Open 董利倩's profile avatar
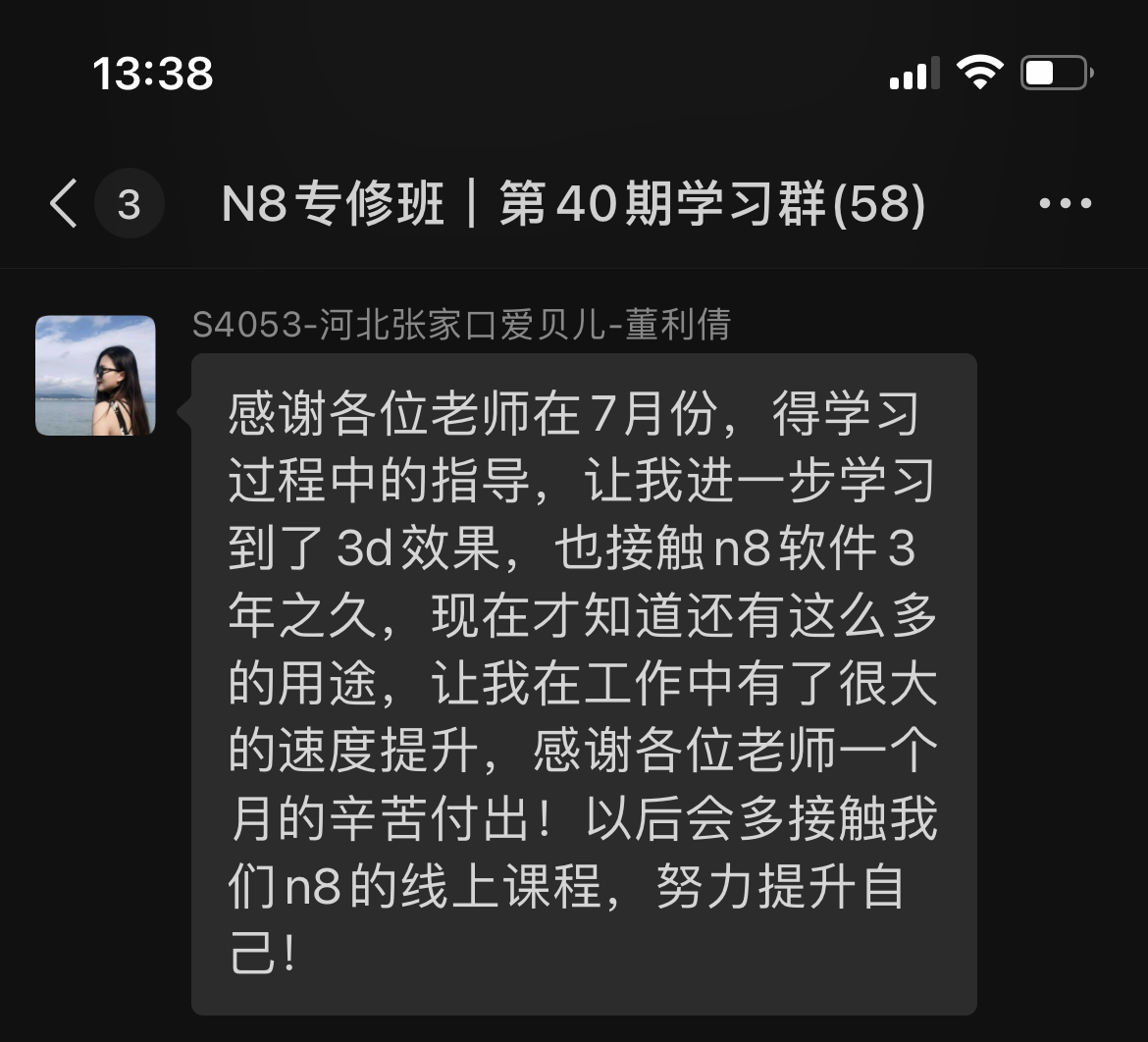1148x1042 pixels. pyautogui.click(x=95, y=375)
